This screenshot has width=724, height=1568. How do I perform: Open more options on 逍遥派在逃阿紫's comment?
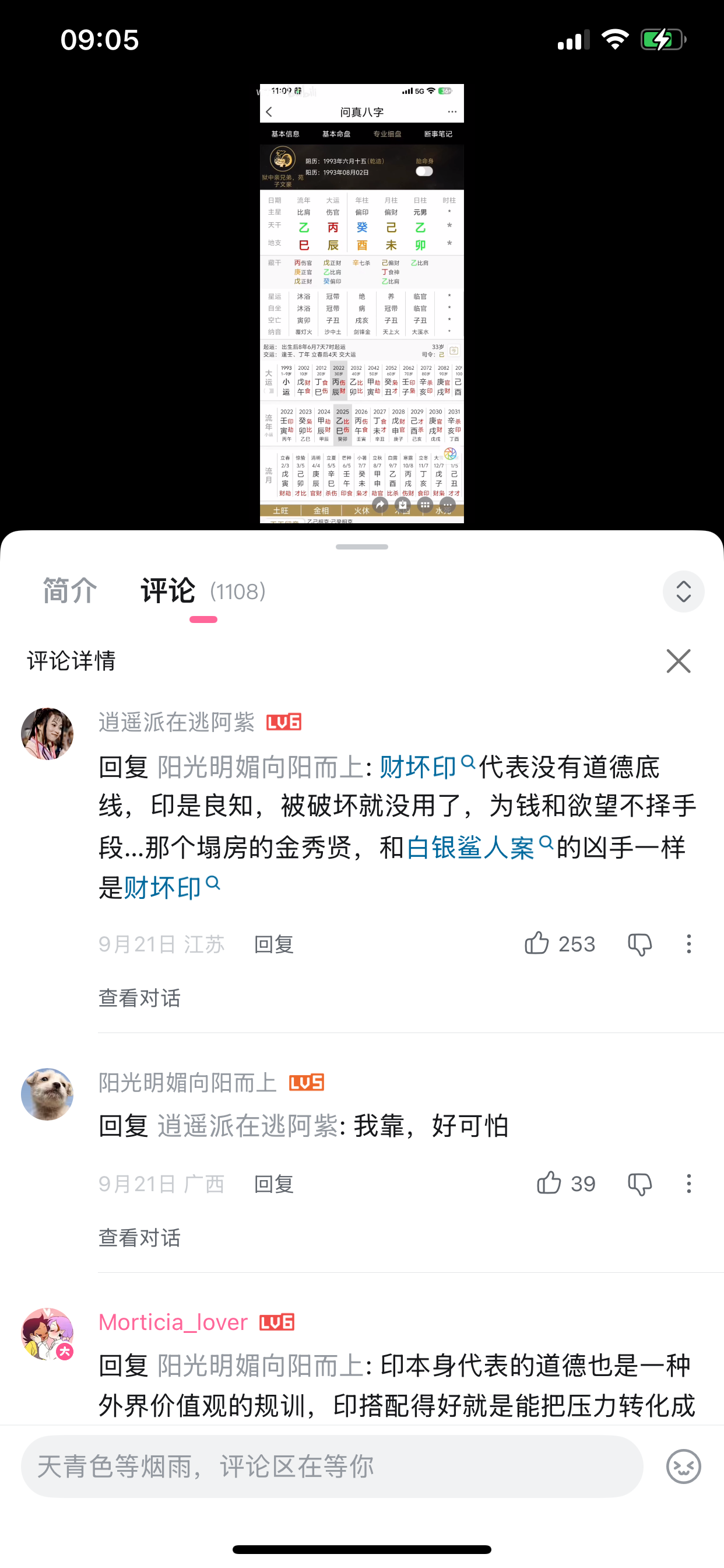(688, 944)
